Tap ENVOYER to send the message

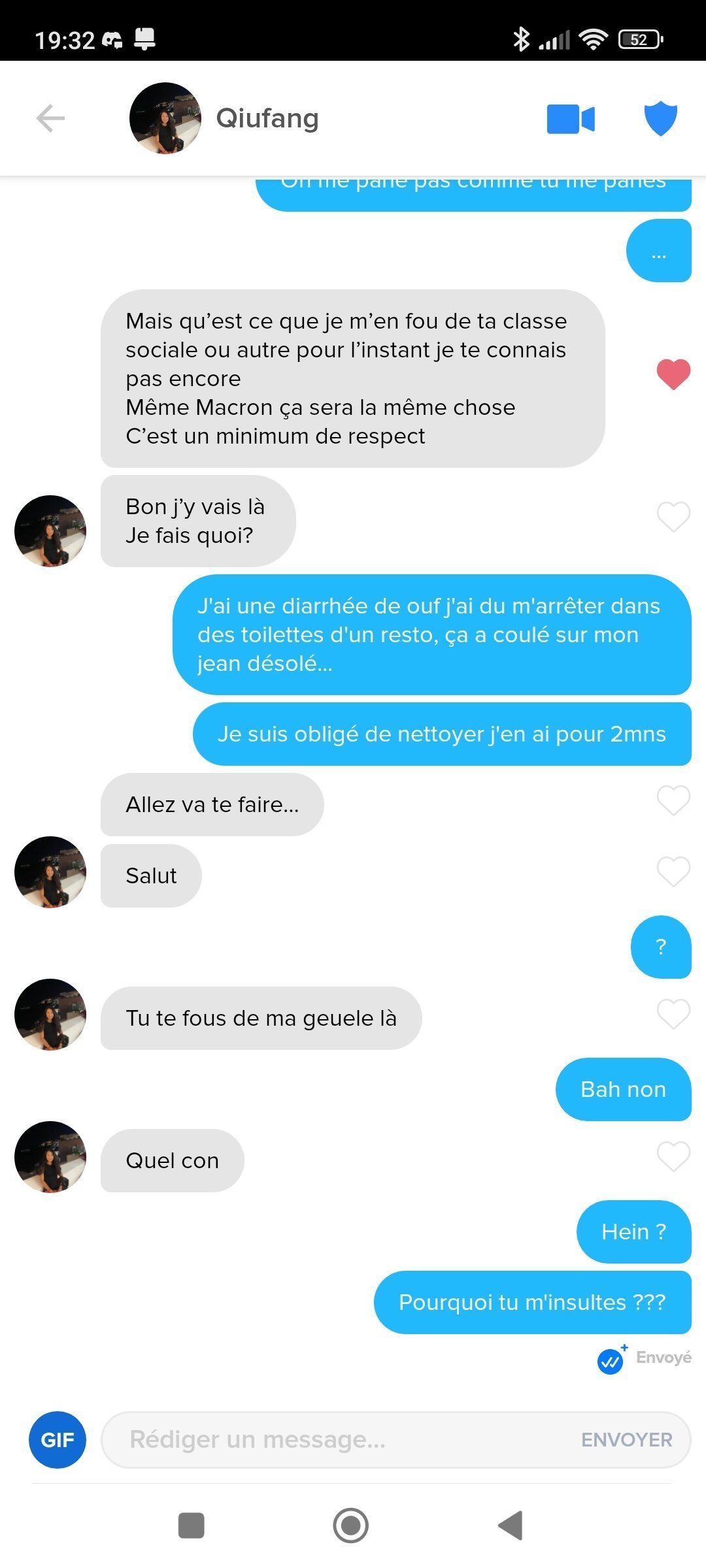[626, 1439]
